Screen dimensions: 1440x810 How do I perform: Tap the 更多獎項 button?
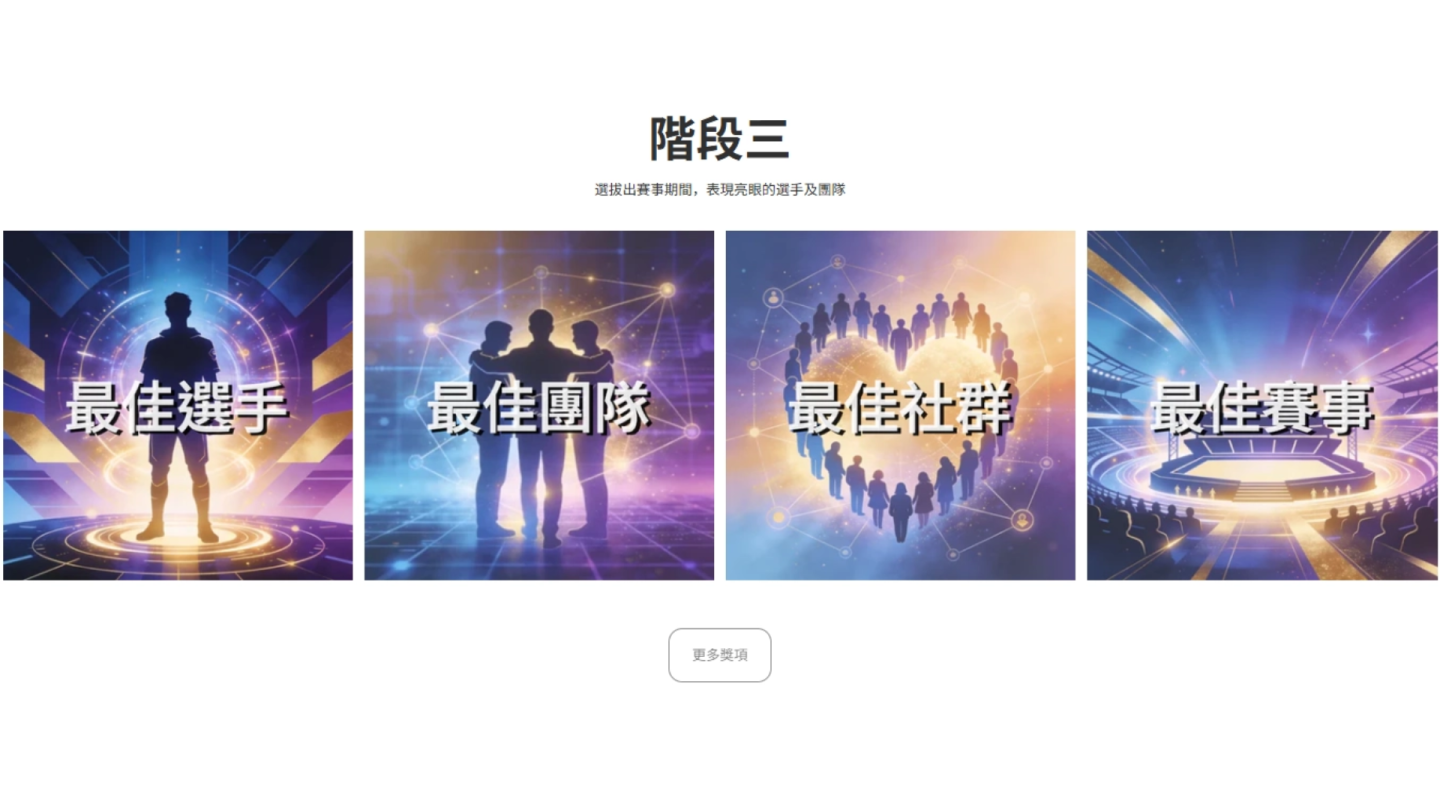[719, 655]
